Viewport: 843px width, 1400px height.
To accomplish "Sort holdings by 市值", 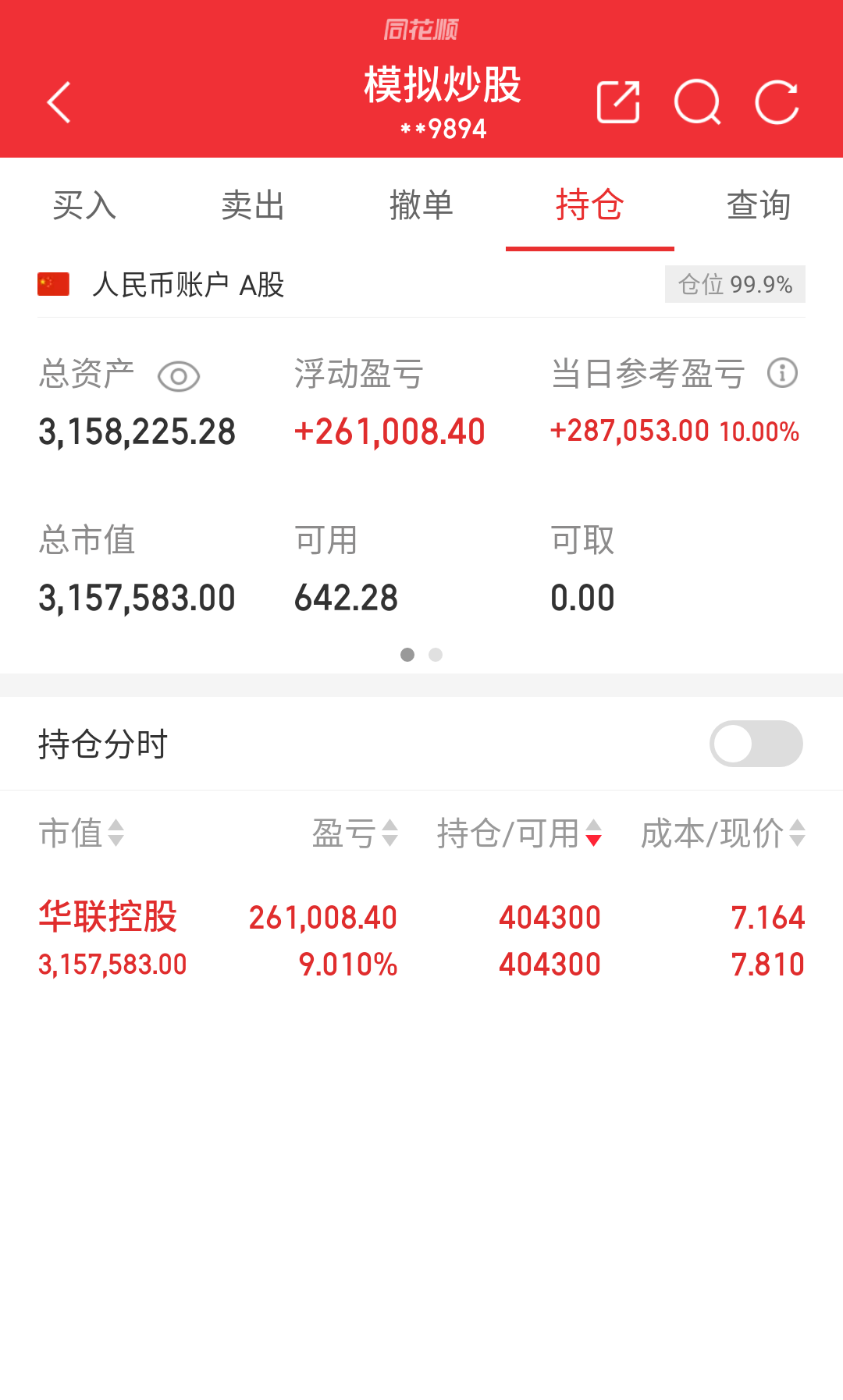I will coord(82,833).
